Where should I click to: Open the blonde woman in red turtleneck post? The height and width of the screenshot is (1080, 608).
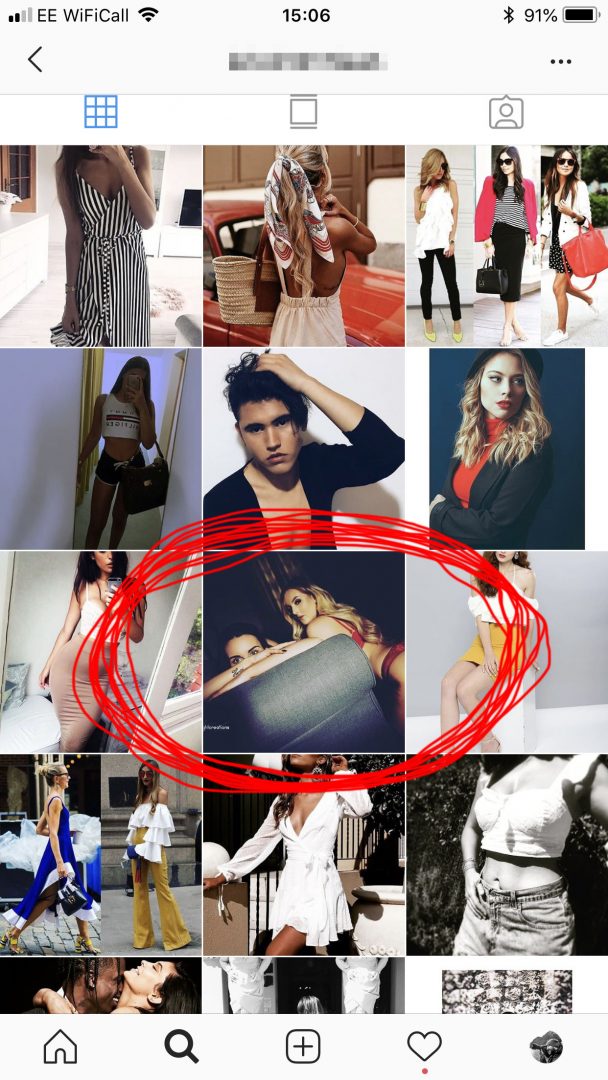[x=507, y=448]
